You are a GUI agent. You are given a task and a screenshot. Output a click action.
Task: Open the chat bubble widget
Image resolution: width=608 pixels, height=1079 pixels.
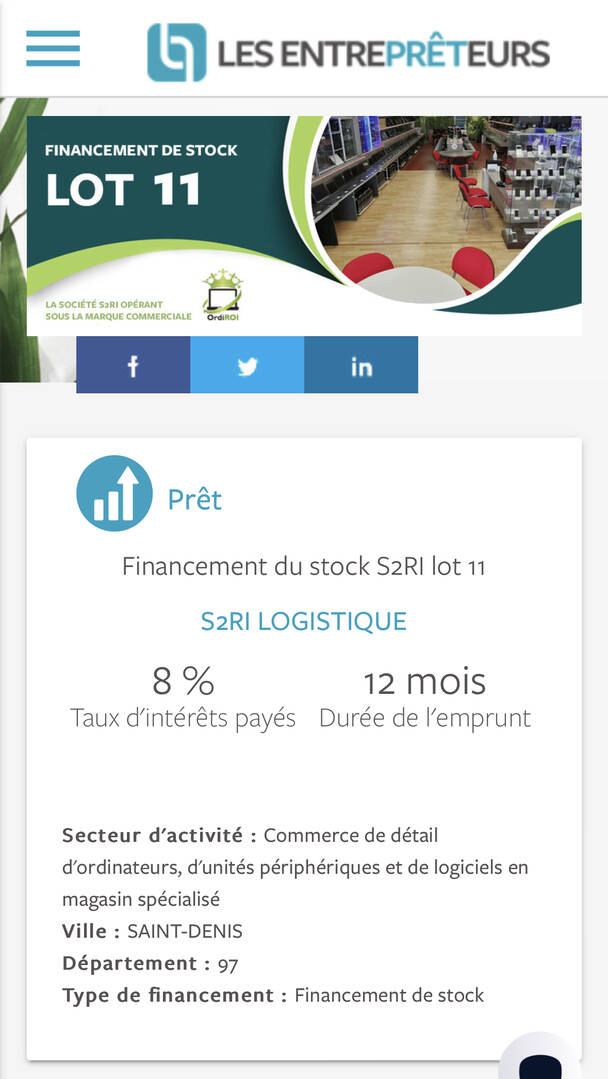coord(541,1060)
